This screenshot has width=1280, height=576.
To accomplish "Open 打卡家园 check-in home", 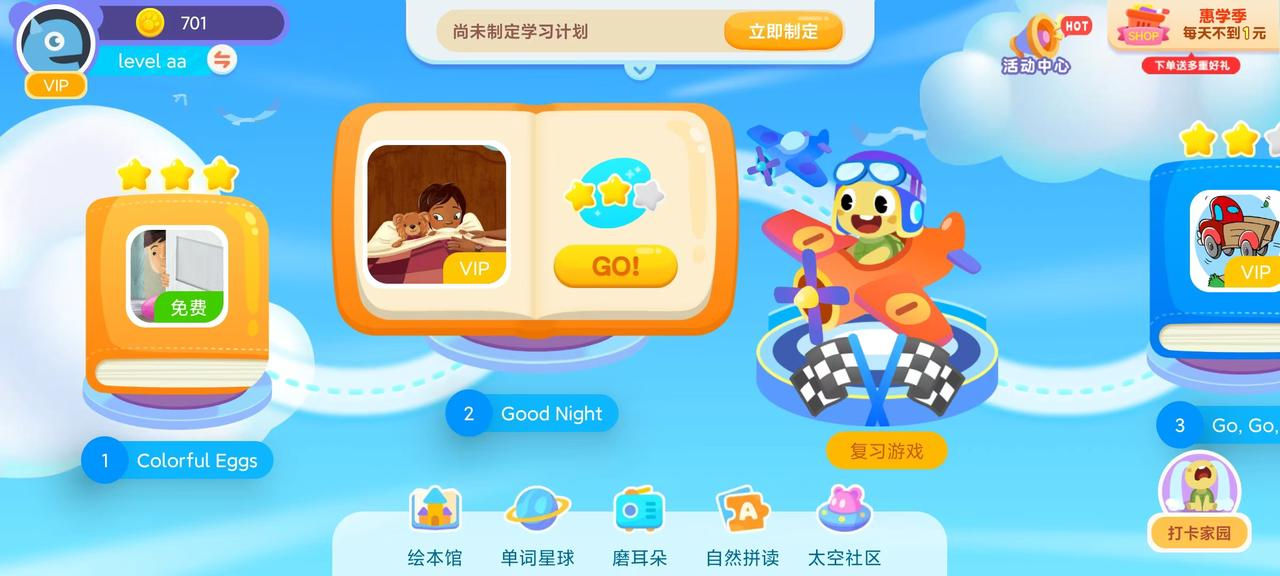I will [1199, 502].
